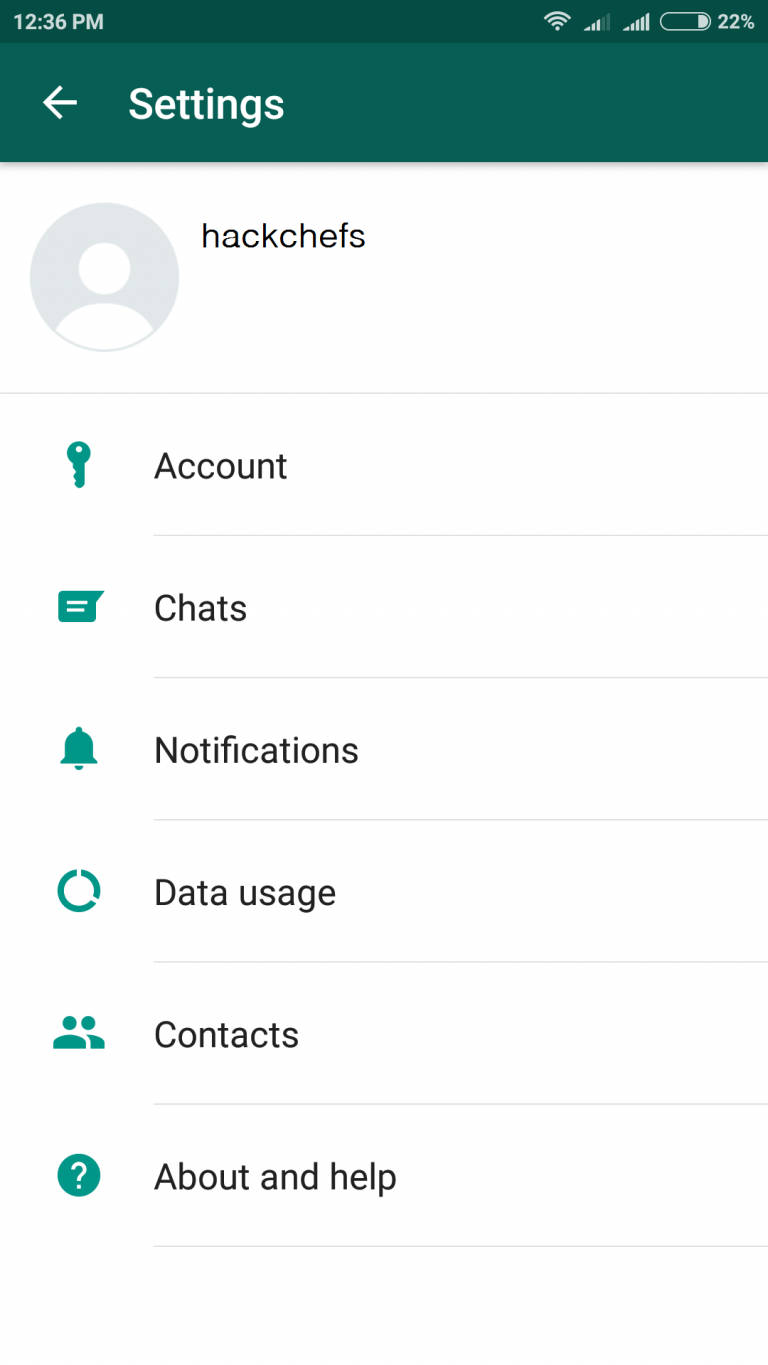Open Notifications settings
Screen dimensions: 768x1365
click(384, 749)
